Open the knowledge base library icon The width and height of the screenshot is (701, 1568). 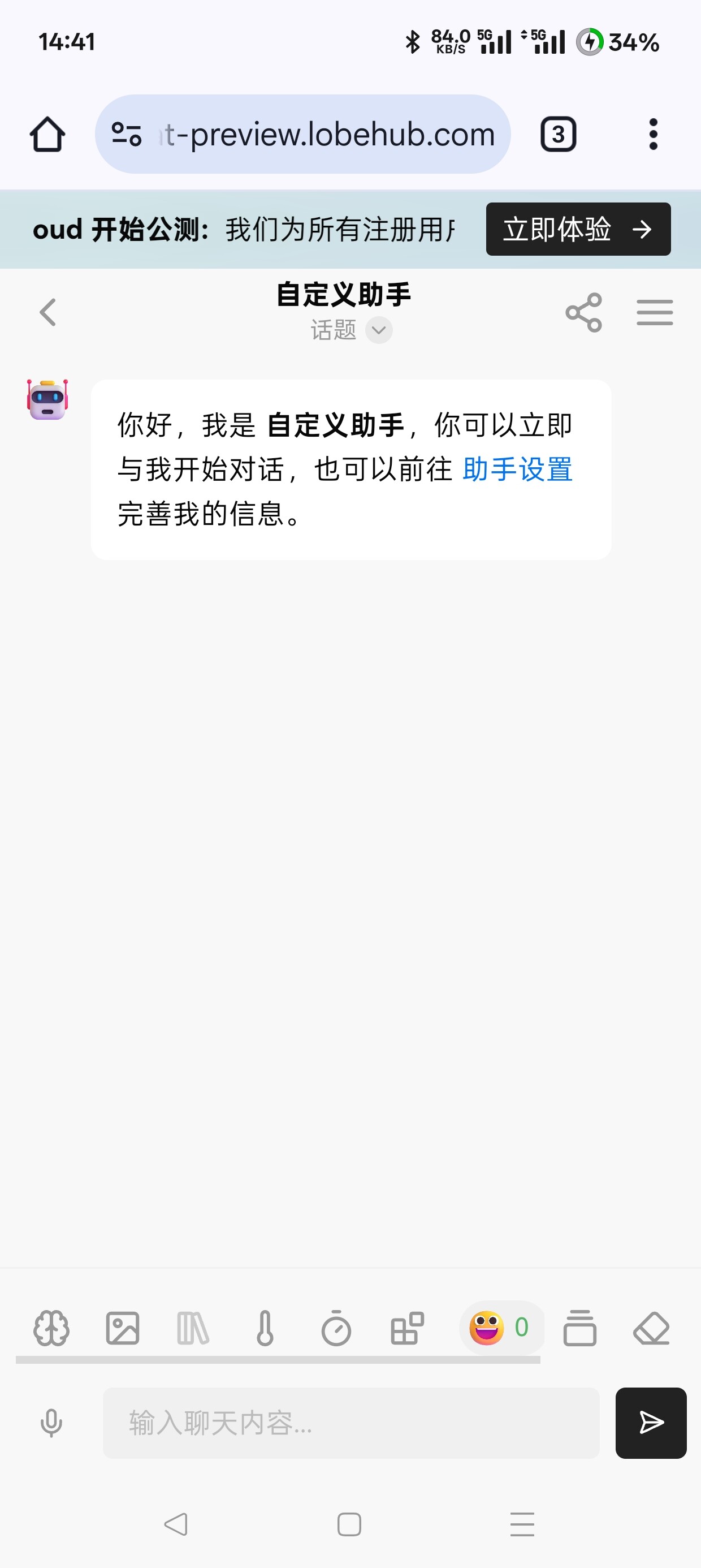point(193,1328)
